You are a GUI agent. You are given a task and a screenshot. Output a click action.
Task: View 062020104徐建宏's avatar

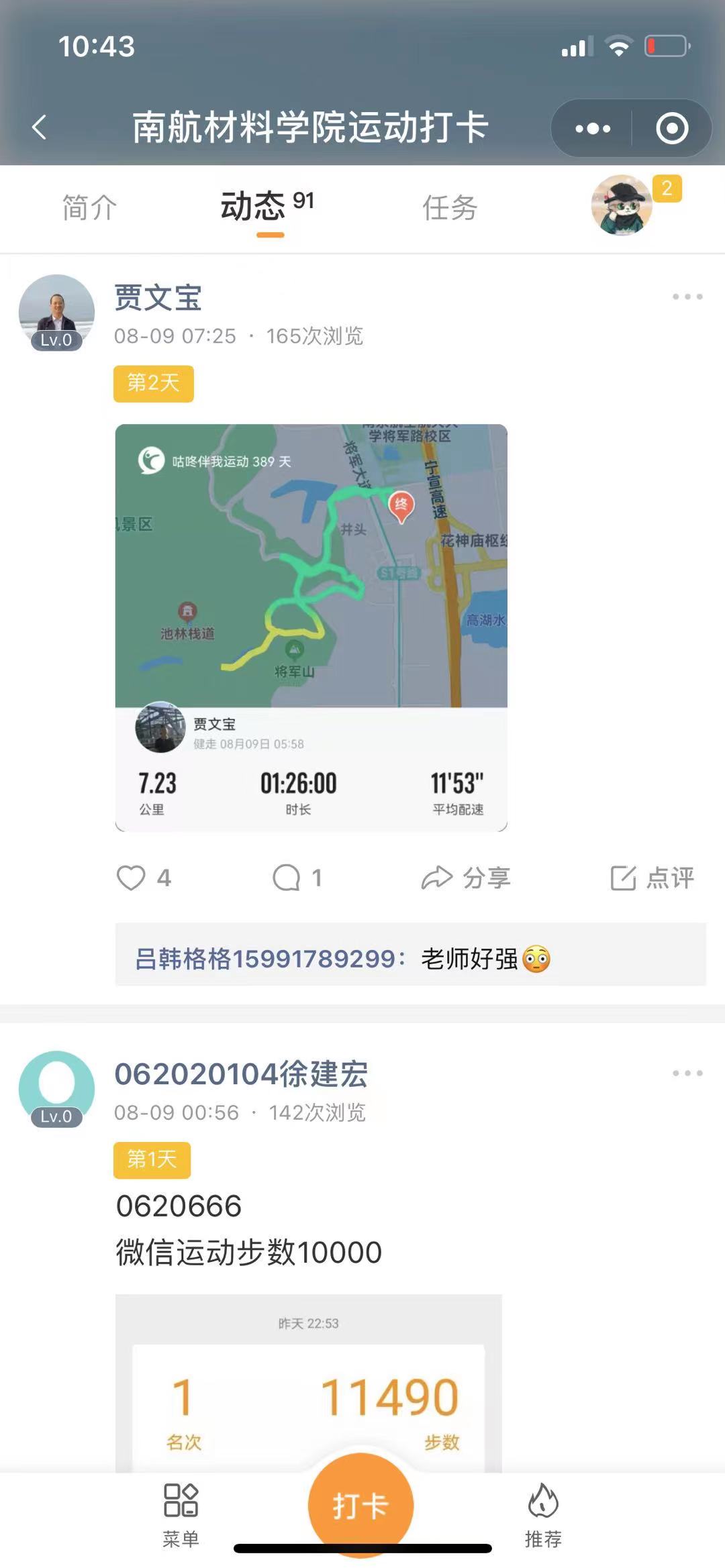tap(56, 1088)
